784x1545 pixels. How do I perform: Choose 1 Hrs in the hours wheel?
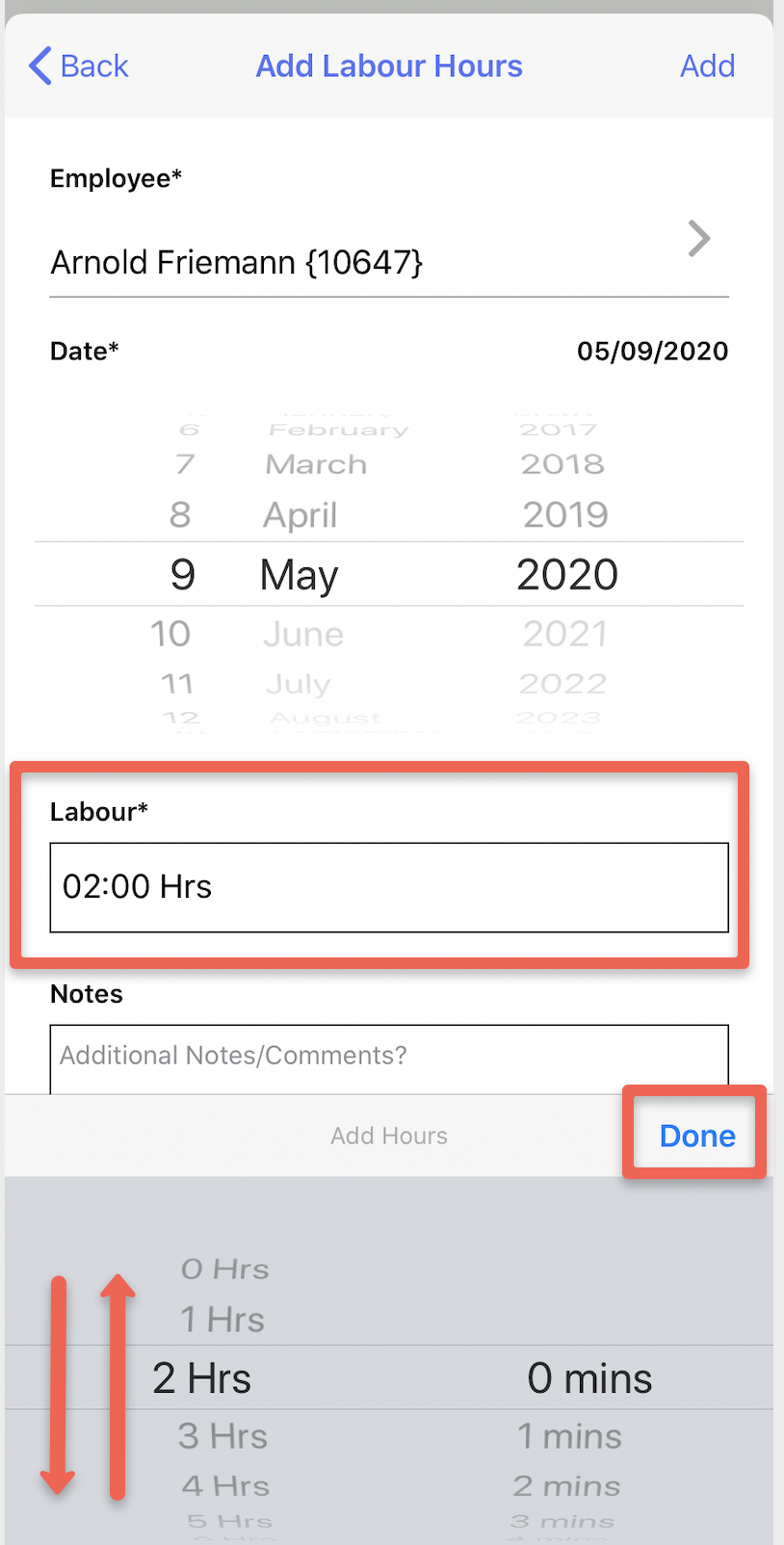pos(222,1319)
